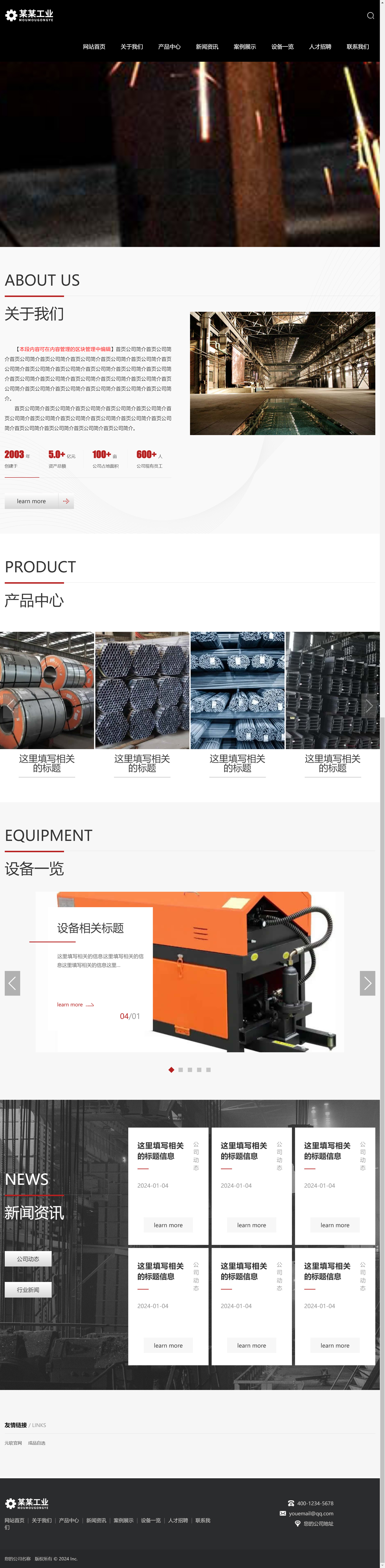Screen dimensions: 385x1568
Task: Open 案例展示 in top navigation
Action: [x=245, y=47]
